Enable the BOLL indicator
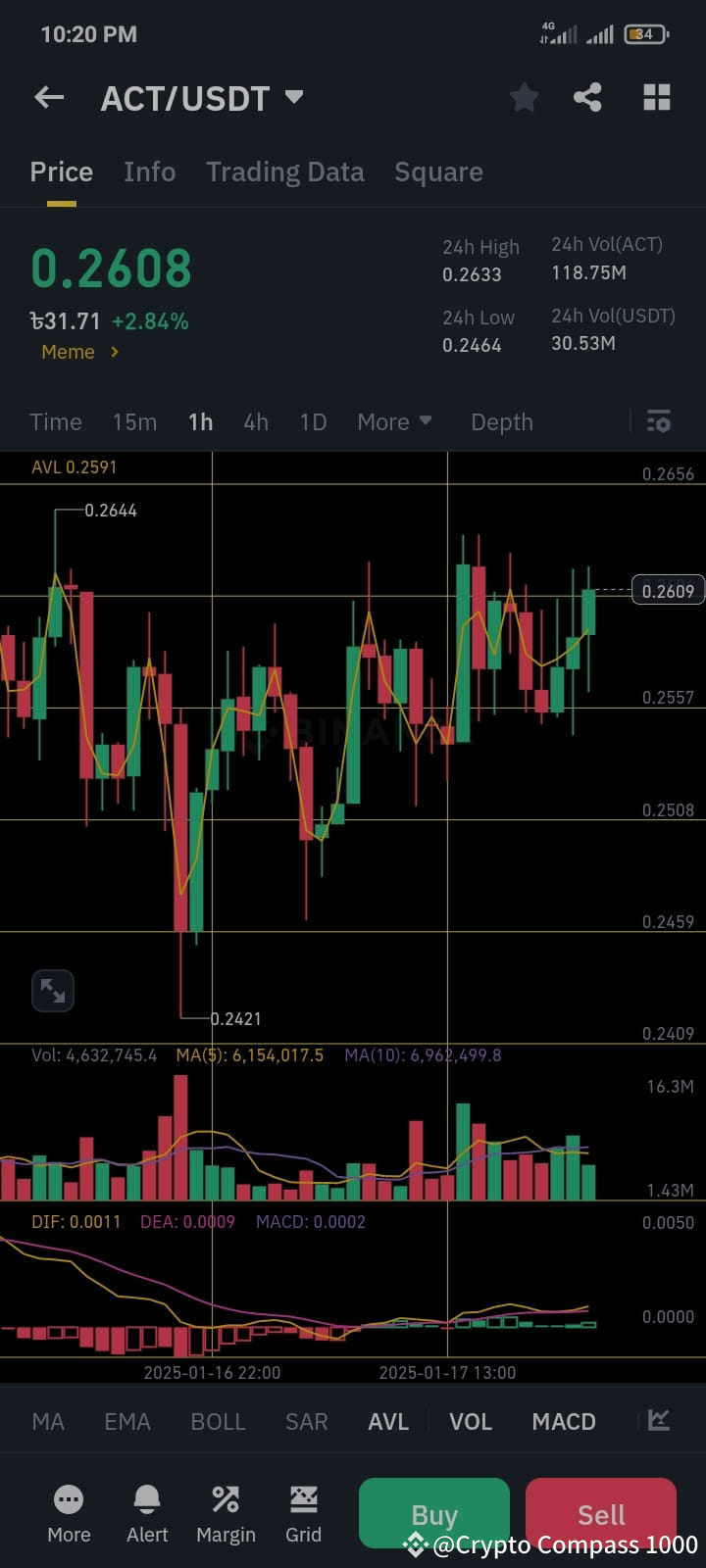The image size is (706, 1568). point(218,1421)
